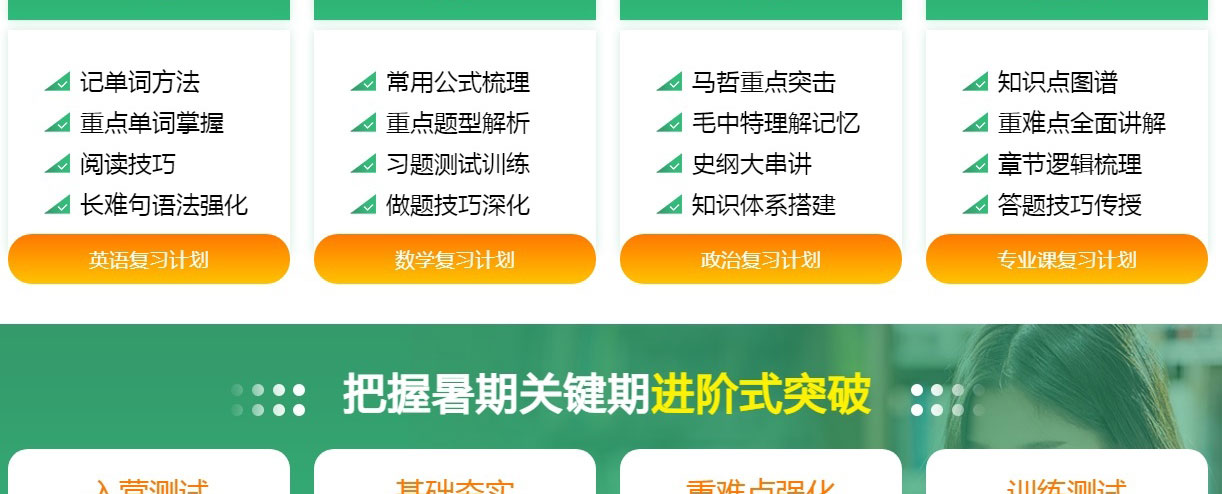Select the 数学复习计划 button
This screenshot has height=494, width=1222.
pos(455,260)
